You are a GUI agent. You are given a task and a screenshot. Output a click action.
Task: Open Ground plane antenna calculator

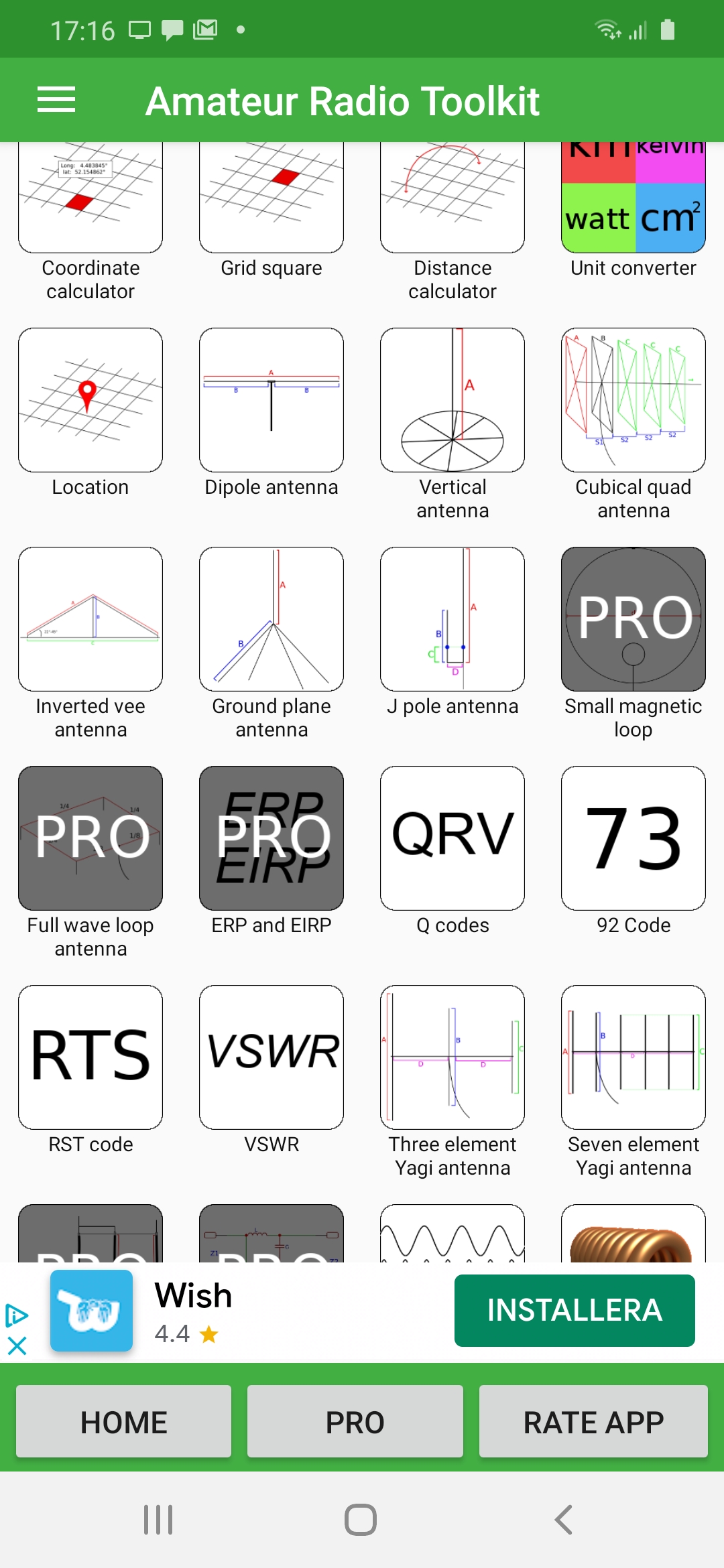(x=271, y=619)
